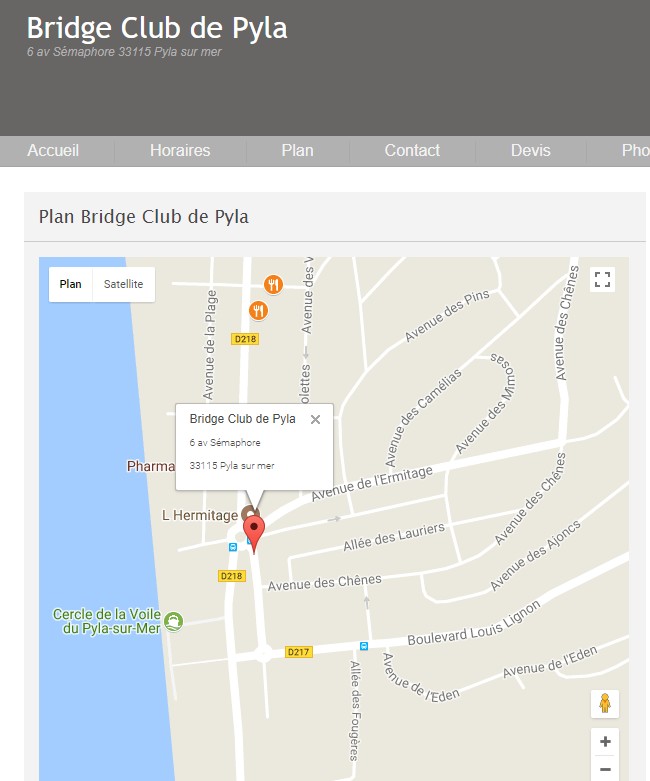This screenshot has width=650, height=781.
Task: Select the Plan menu item
Action: tap(297, 150)
